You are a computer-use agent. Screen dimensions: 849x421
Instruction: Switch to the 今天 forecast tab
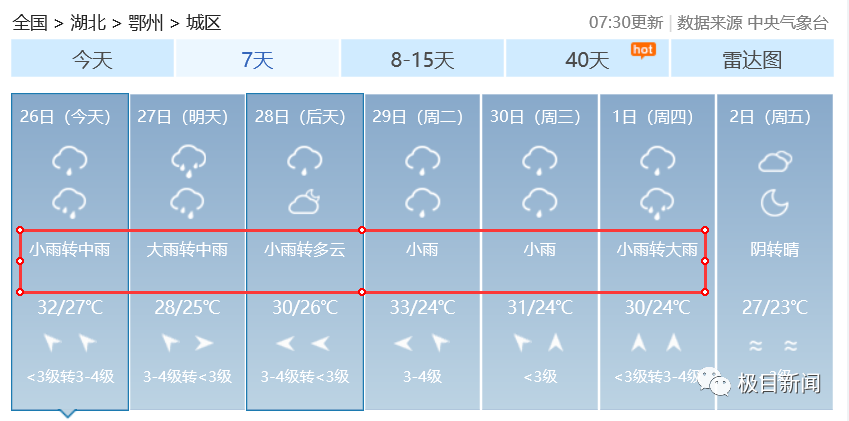(x=92, y=59)
